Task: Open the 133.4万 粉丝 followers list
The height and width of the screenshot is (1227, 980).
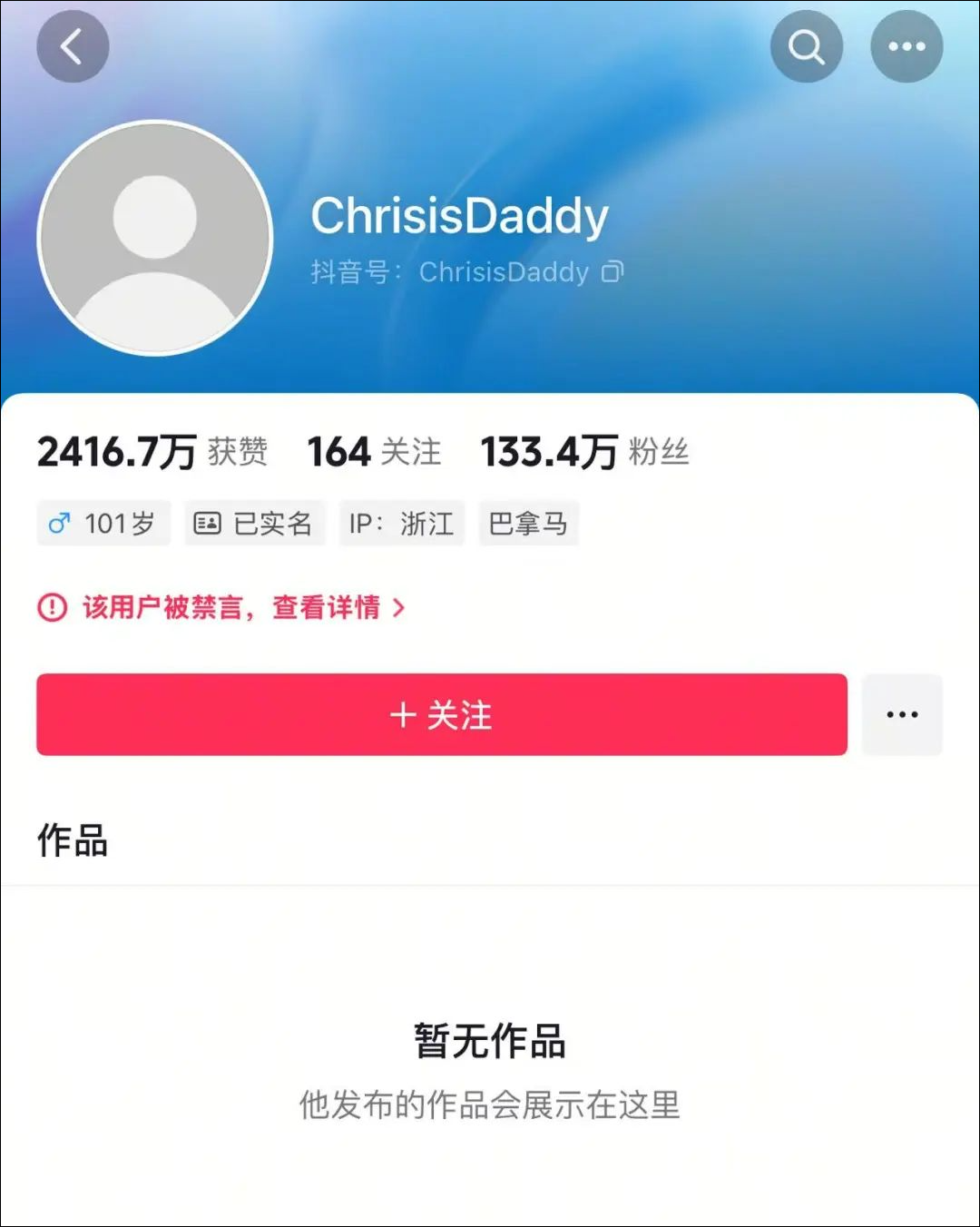Action: [x=584, y=451]
